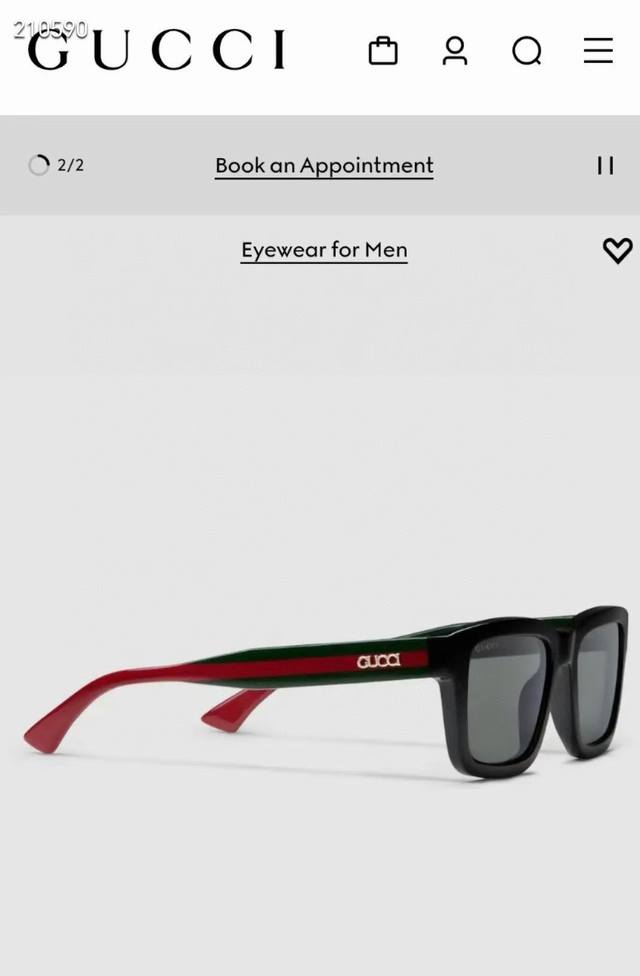Open the shopping bag

383,51
